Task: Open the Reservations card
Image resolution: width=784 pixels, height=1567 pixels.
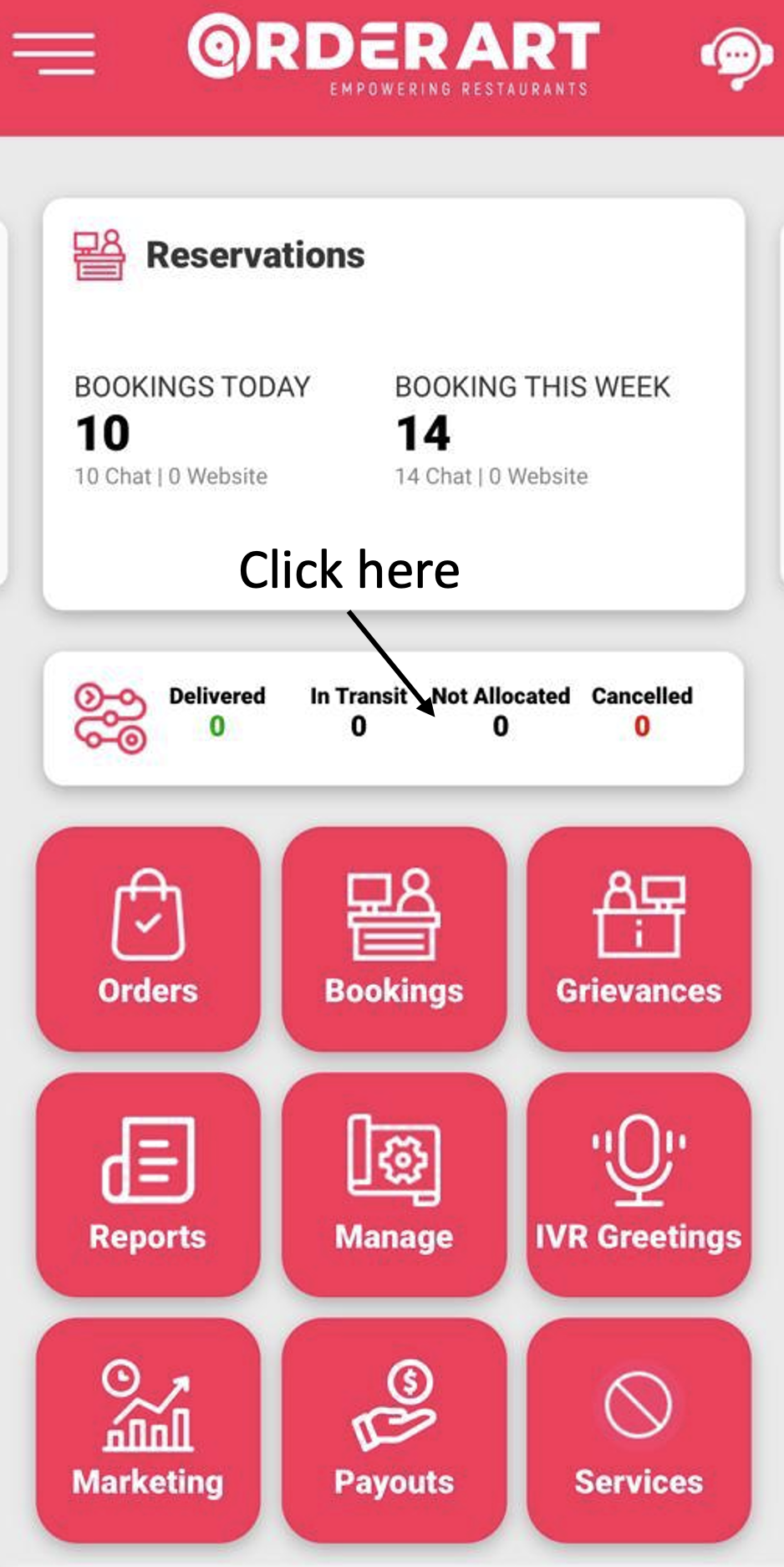Action: coord(394,404)
